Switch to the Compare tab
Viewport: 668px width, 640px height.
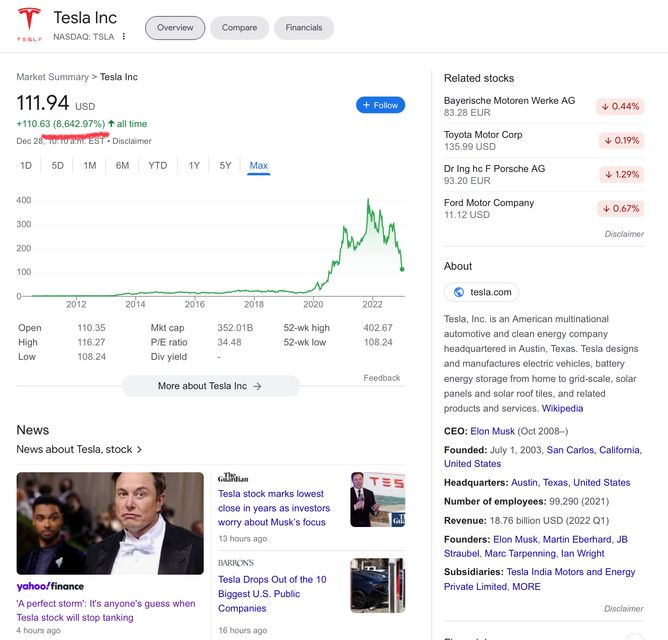tap(239, 28)
